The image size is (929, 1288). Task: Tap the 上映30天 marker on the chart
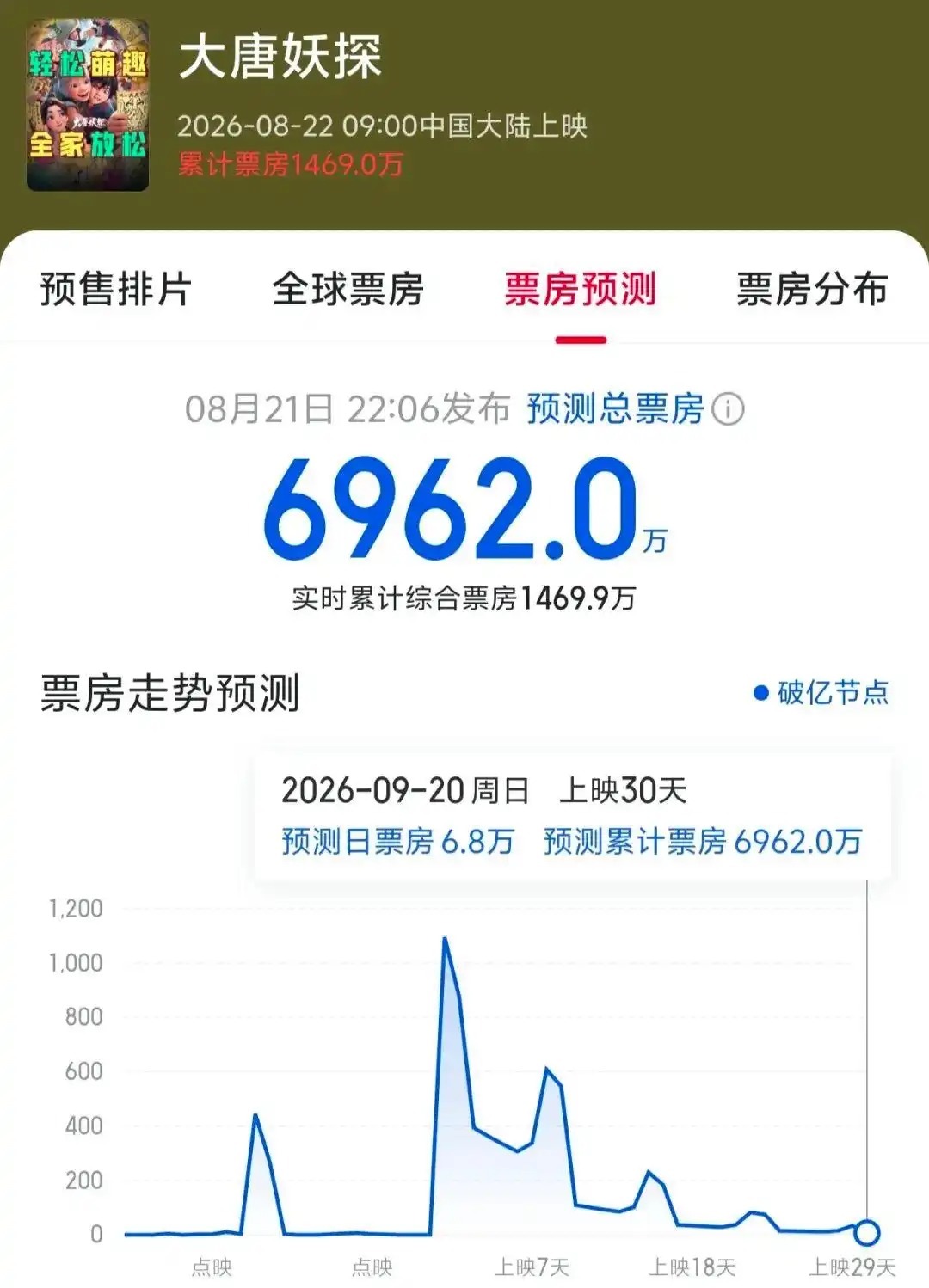point(866,1233)
